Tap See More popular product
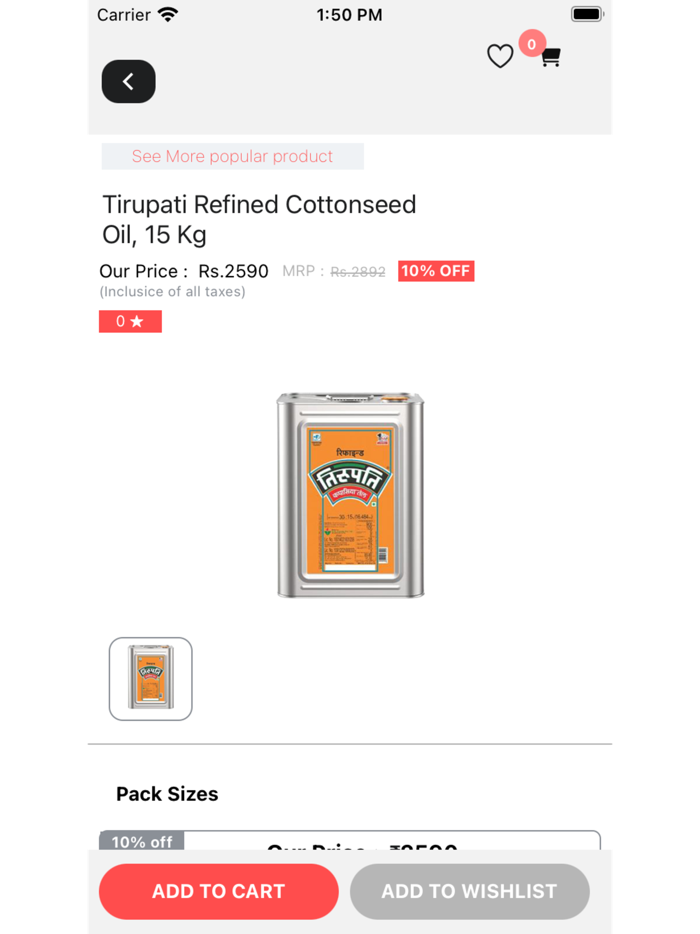The width and height of the screenshot is (700, 934). (232, 156)
